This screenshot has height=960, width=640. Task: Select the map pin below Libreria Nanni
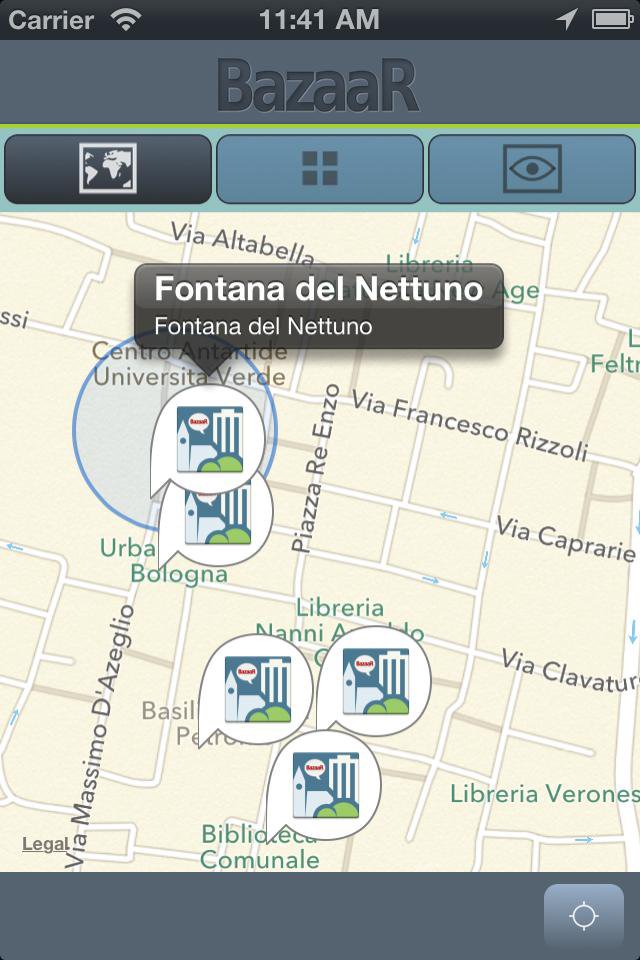tap(375, 680)
